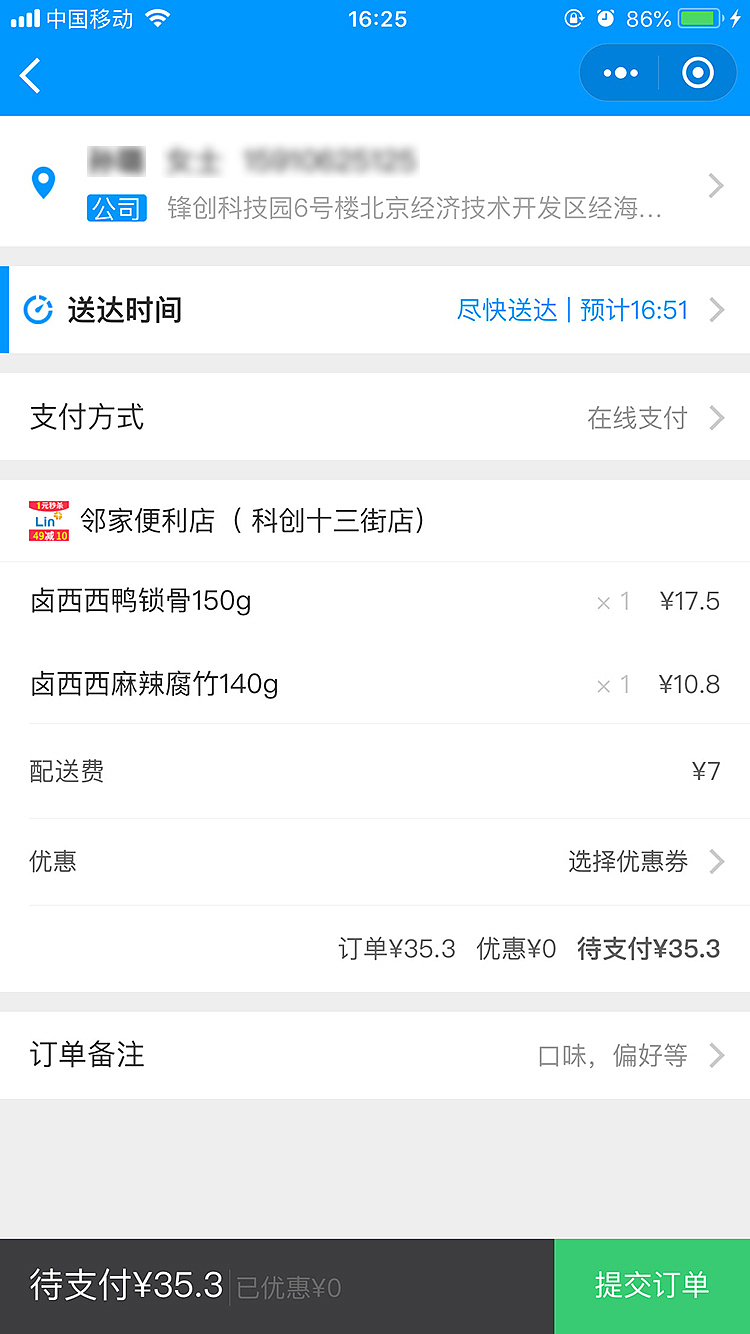Toggle the 公司 address label tag
The height and width of the screenshot is (1334, 750).
[117, 208]
